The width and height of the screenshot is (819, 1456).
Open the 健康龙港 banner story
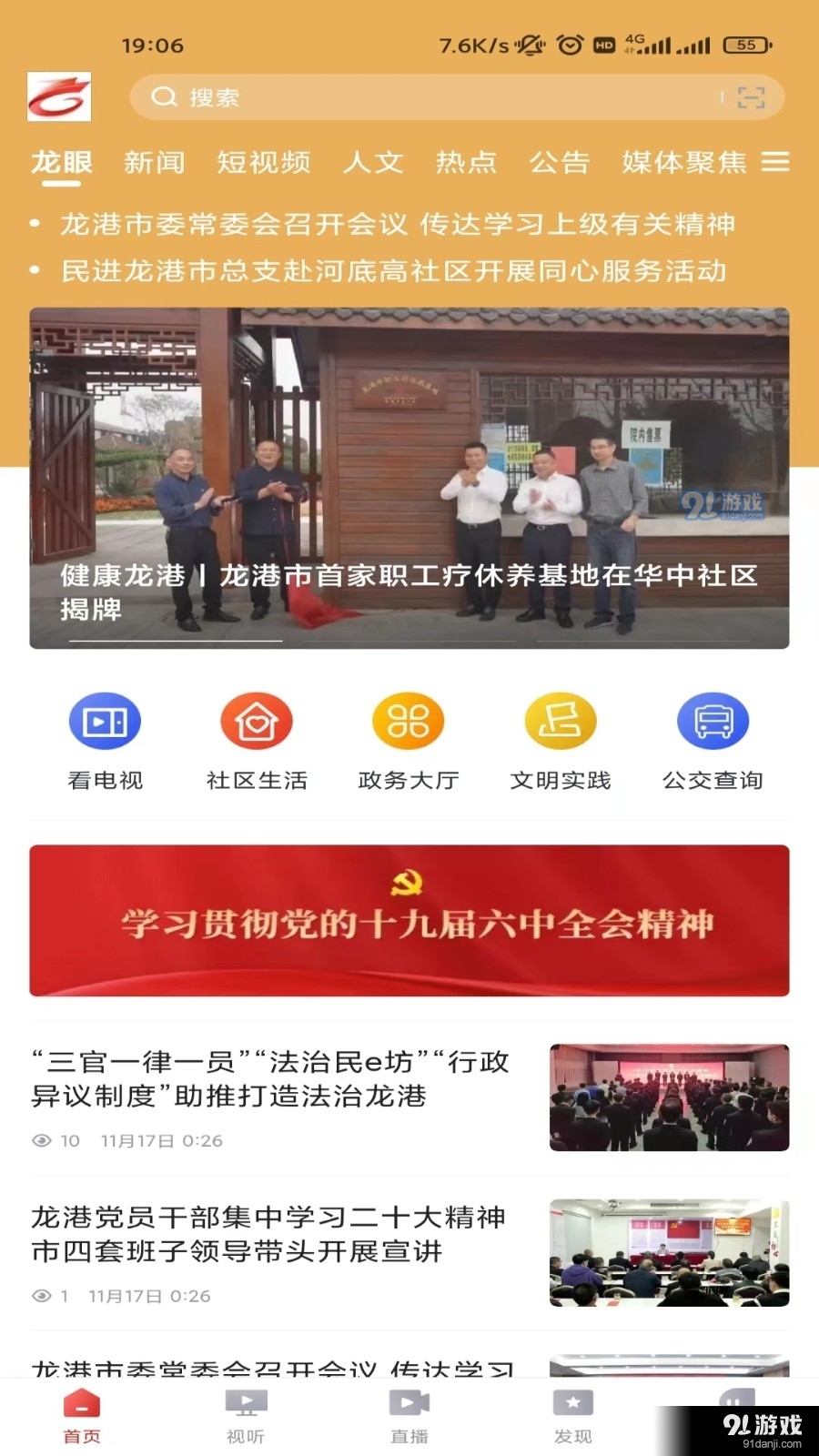[409, 478]
